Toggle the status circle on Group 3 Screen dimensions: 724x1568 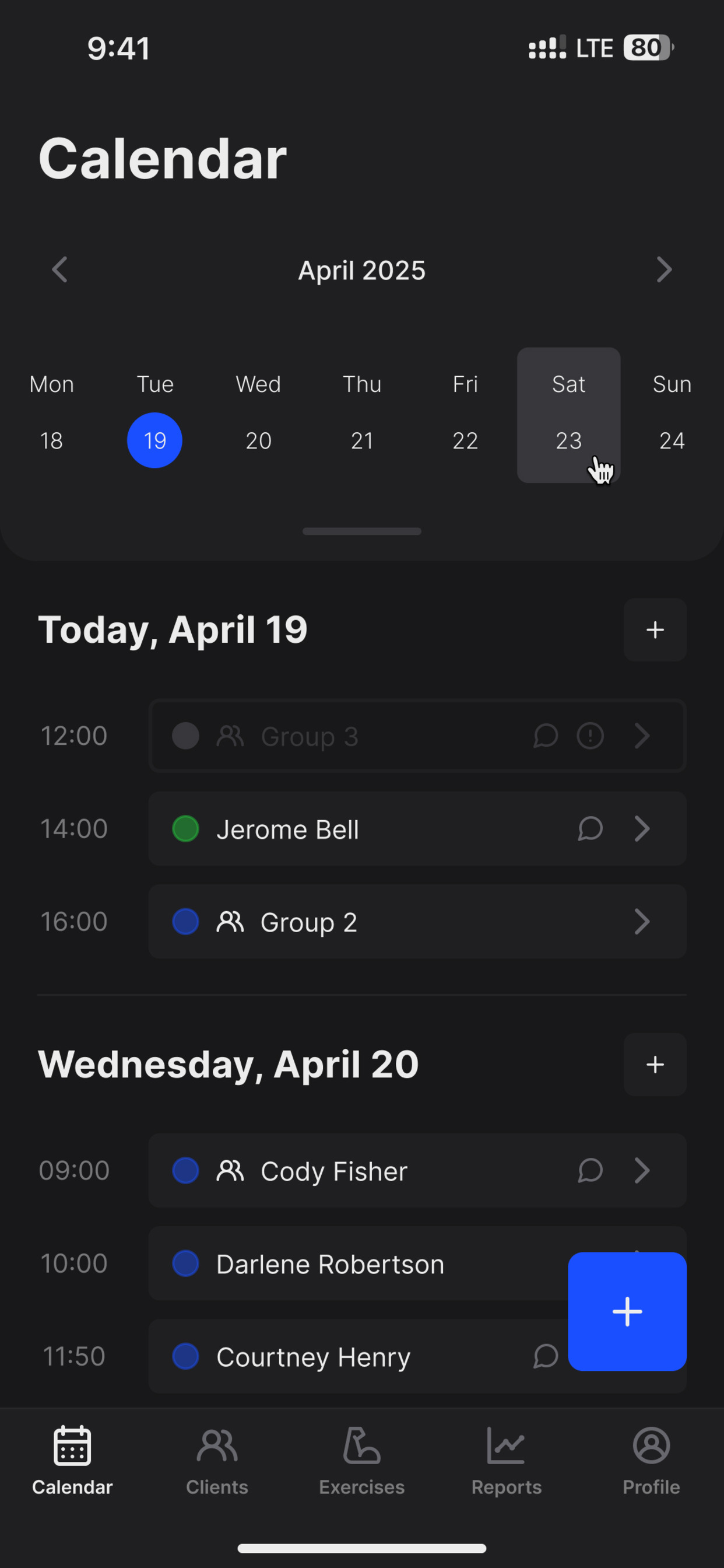[185, 736]
